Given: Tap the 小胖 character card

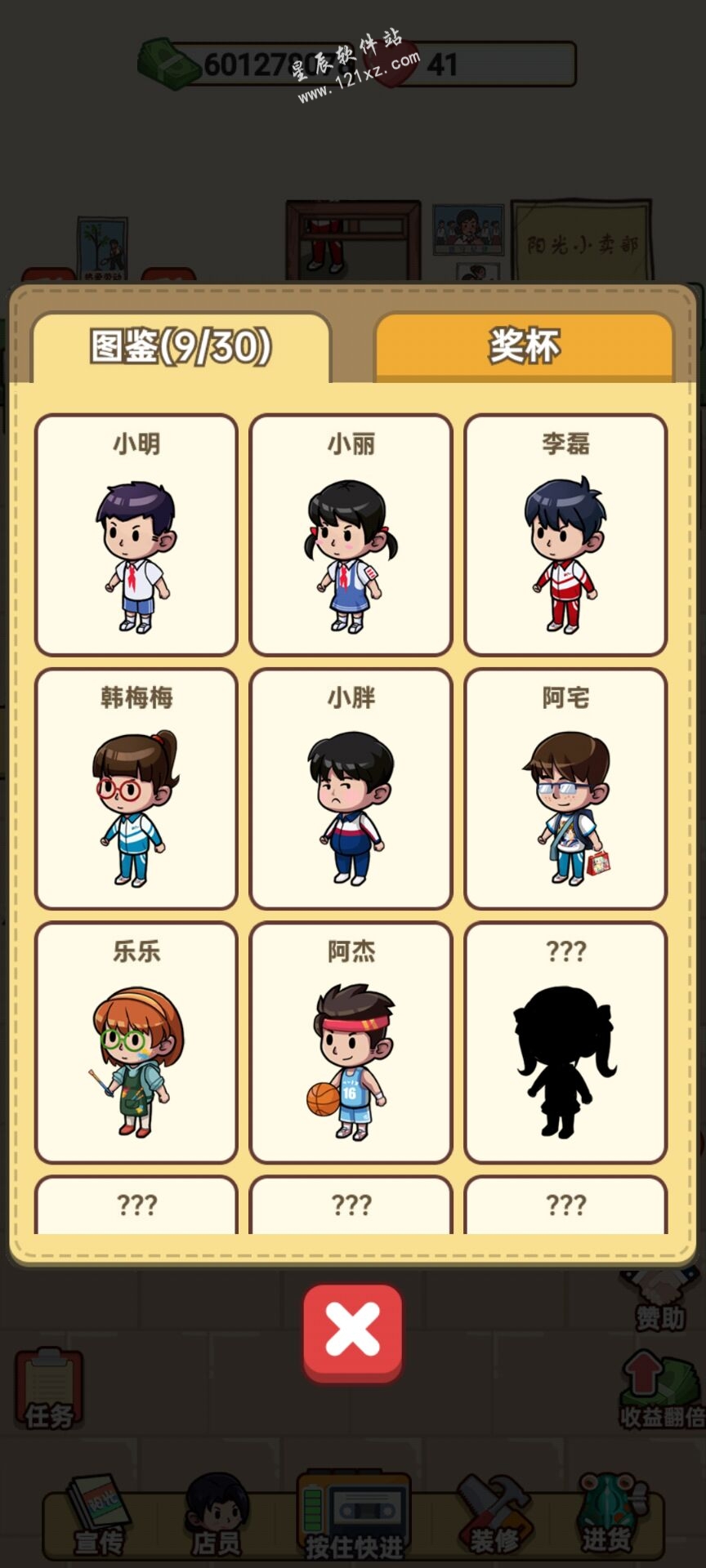Looking at the screenshot, I should [351, 789].
